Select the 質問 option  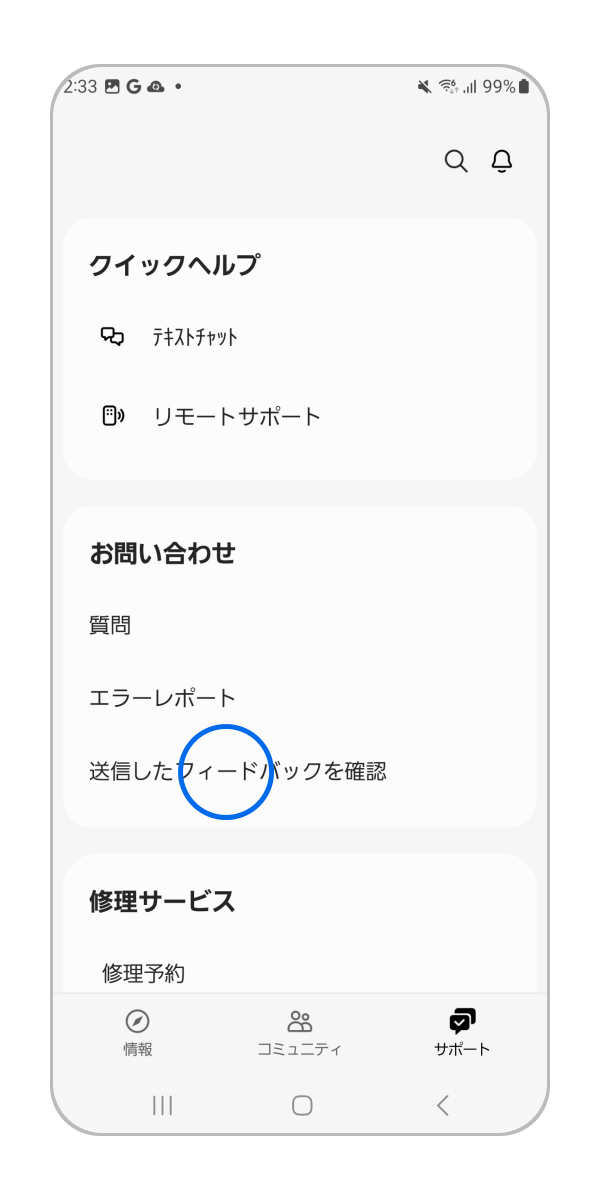110,626
